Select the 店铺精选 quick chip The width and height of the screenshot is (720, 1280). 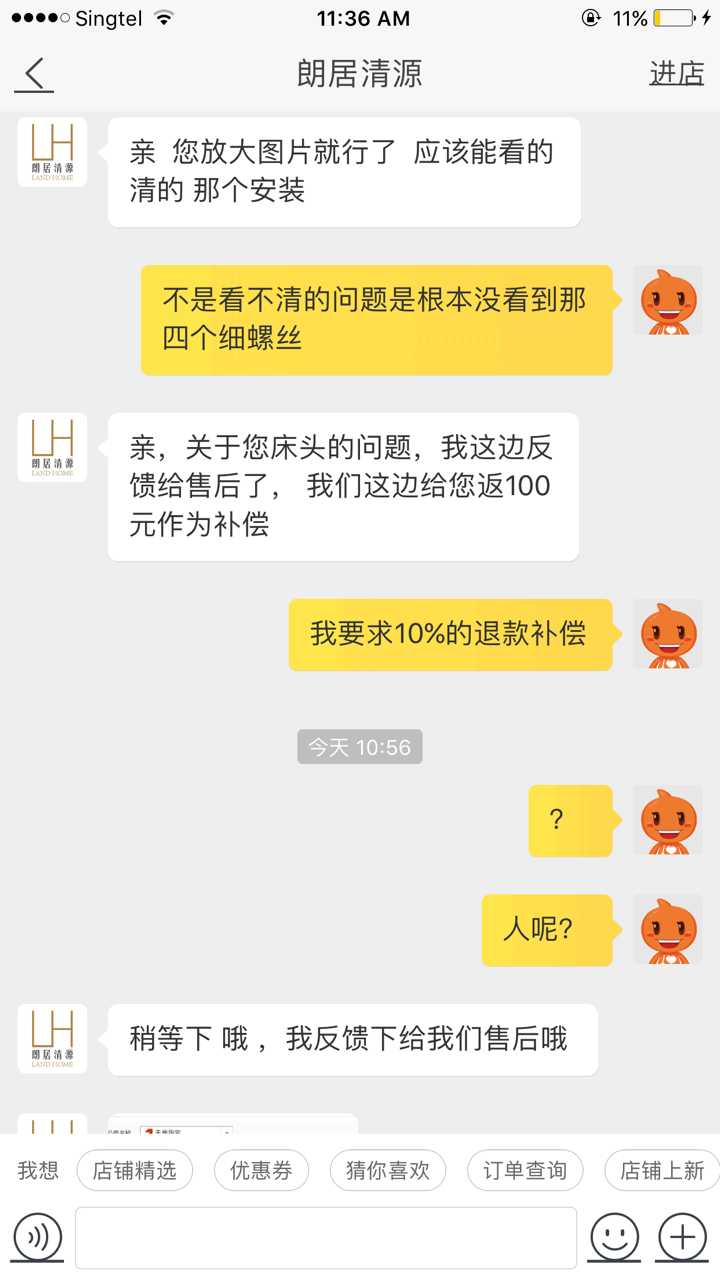[134, 1170]
